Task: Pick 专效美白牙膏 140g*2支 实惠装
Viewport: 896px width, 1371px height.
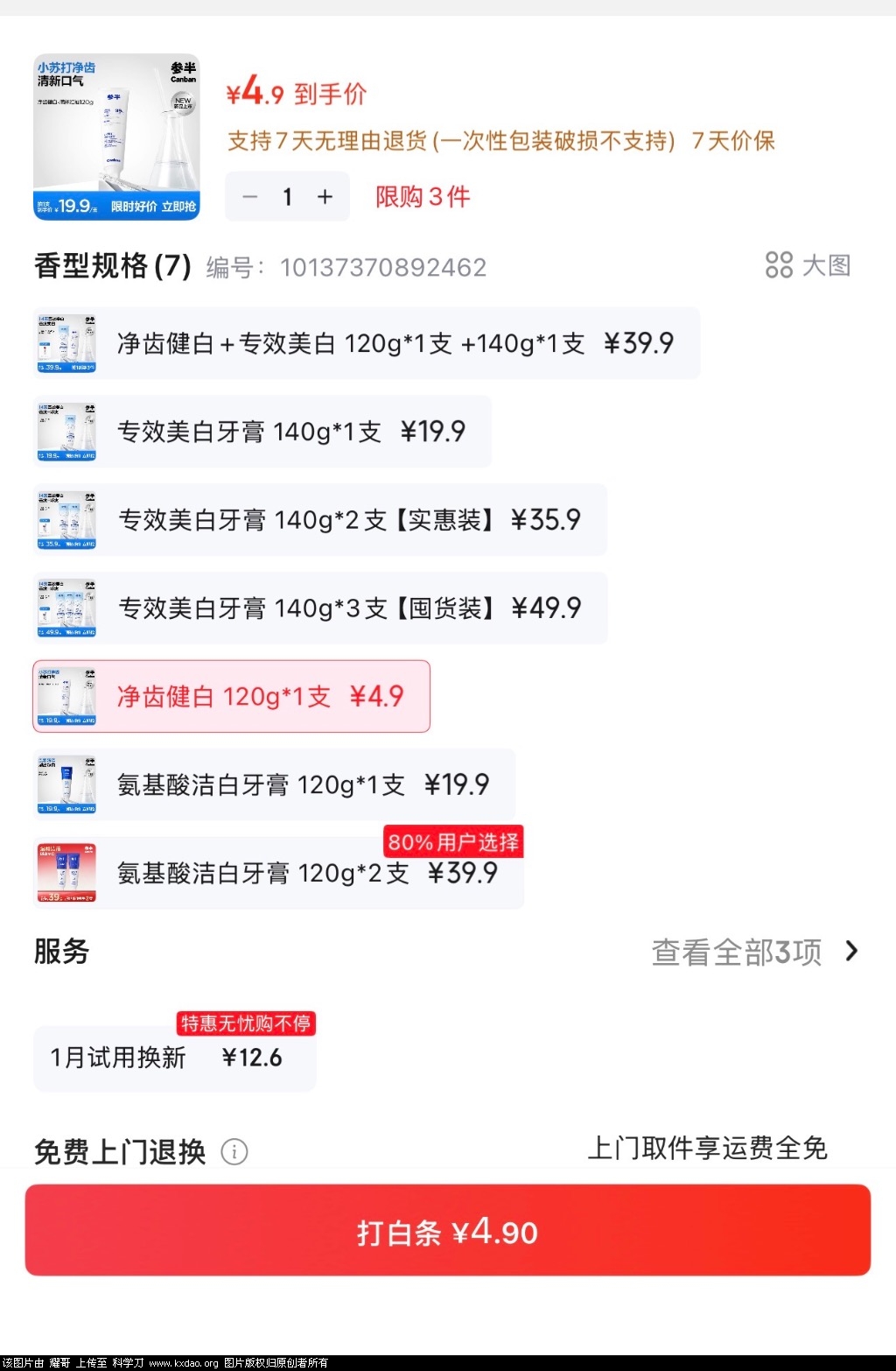Action: click(320, 520)
